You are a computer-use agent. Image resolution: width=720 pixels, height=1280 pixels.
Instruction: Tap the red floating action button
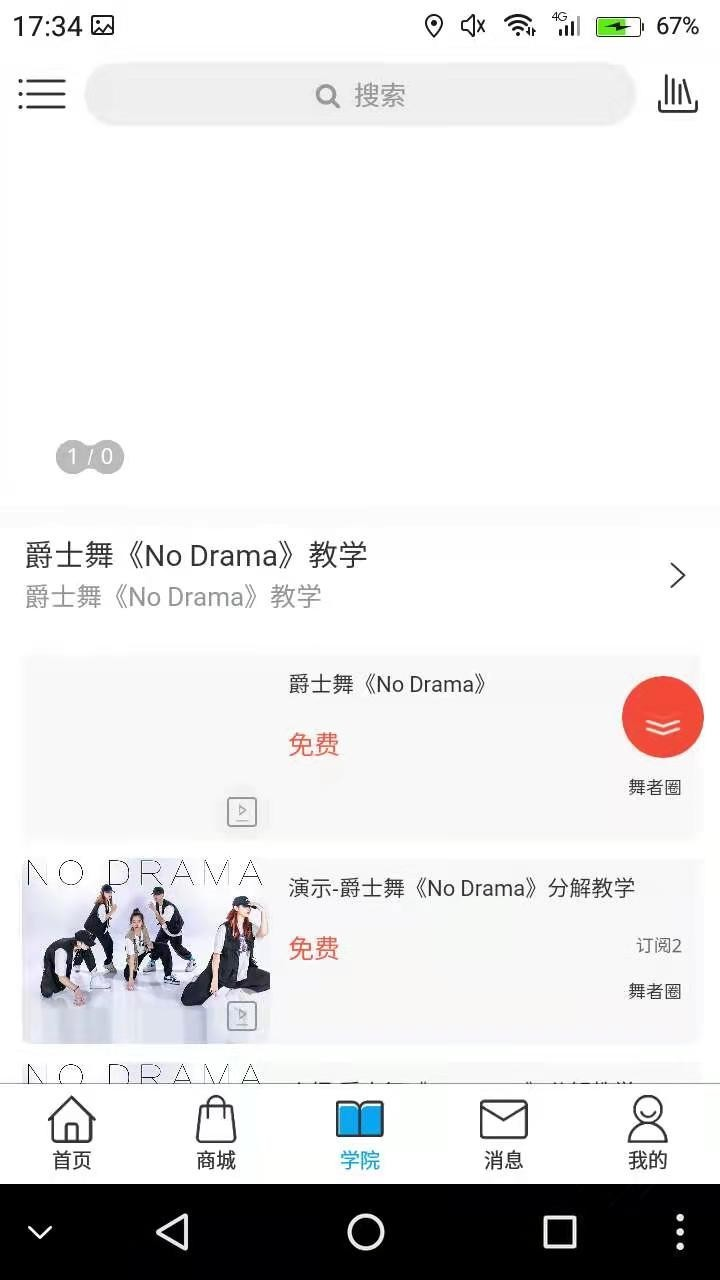click(x=662, y=717)
